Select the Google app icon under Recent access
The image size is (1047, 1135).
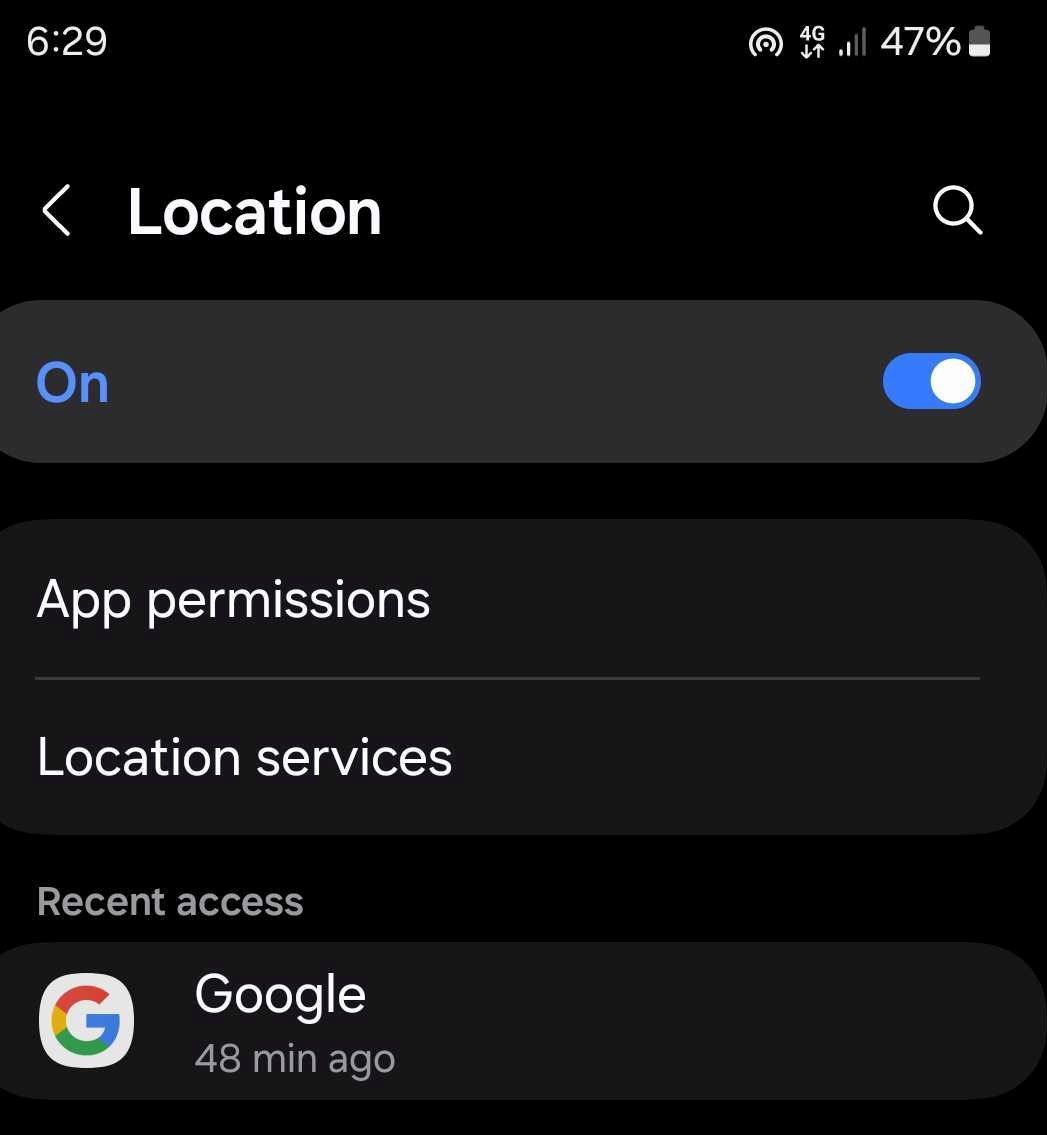tap(86, 1020)
